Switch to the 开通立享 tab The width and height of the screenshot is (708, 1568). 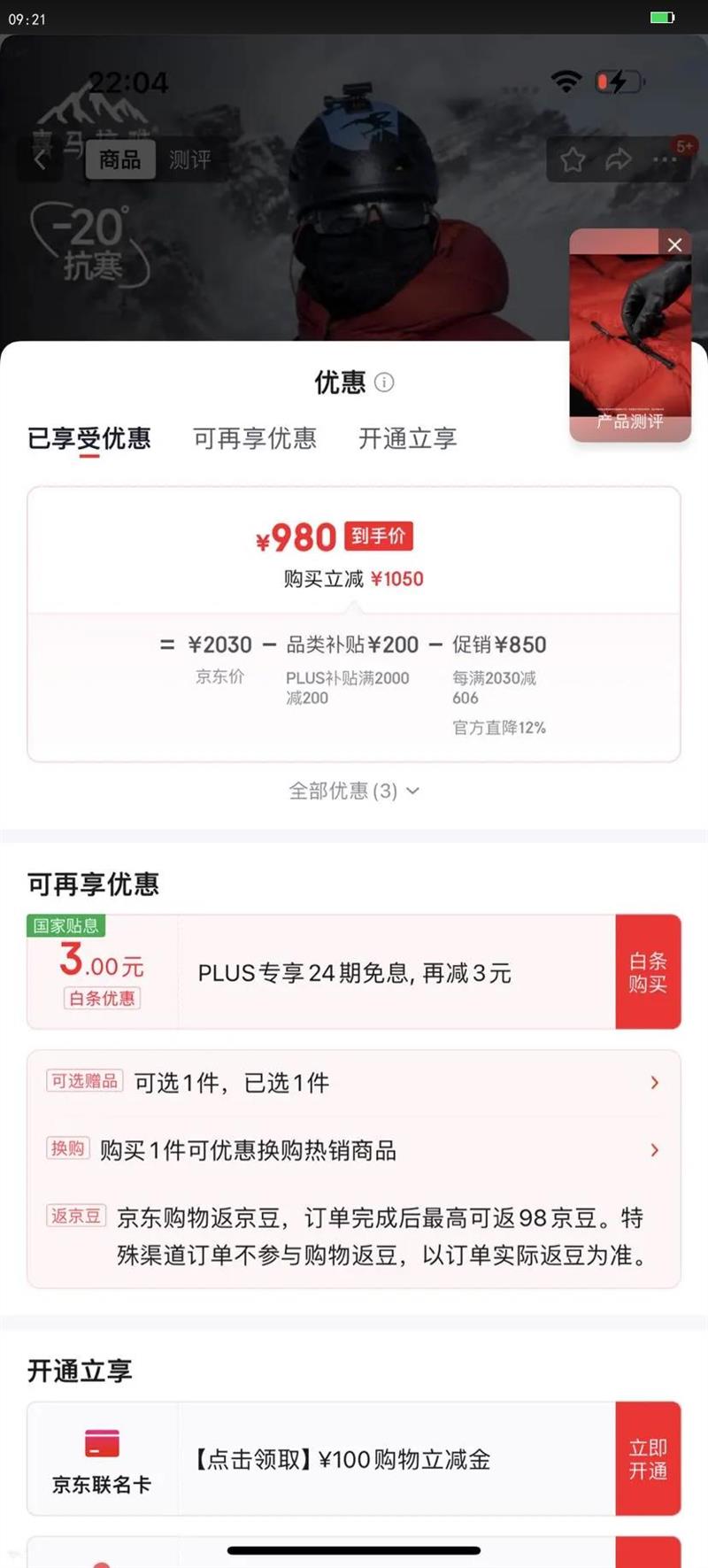point(407,439)
